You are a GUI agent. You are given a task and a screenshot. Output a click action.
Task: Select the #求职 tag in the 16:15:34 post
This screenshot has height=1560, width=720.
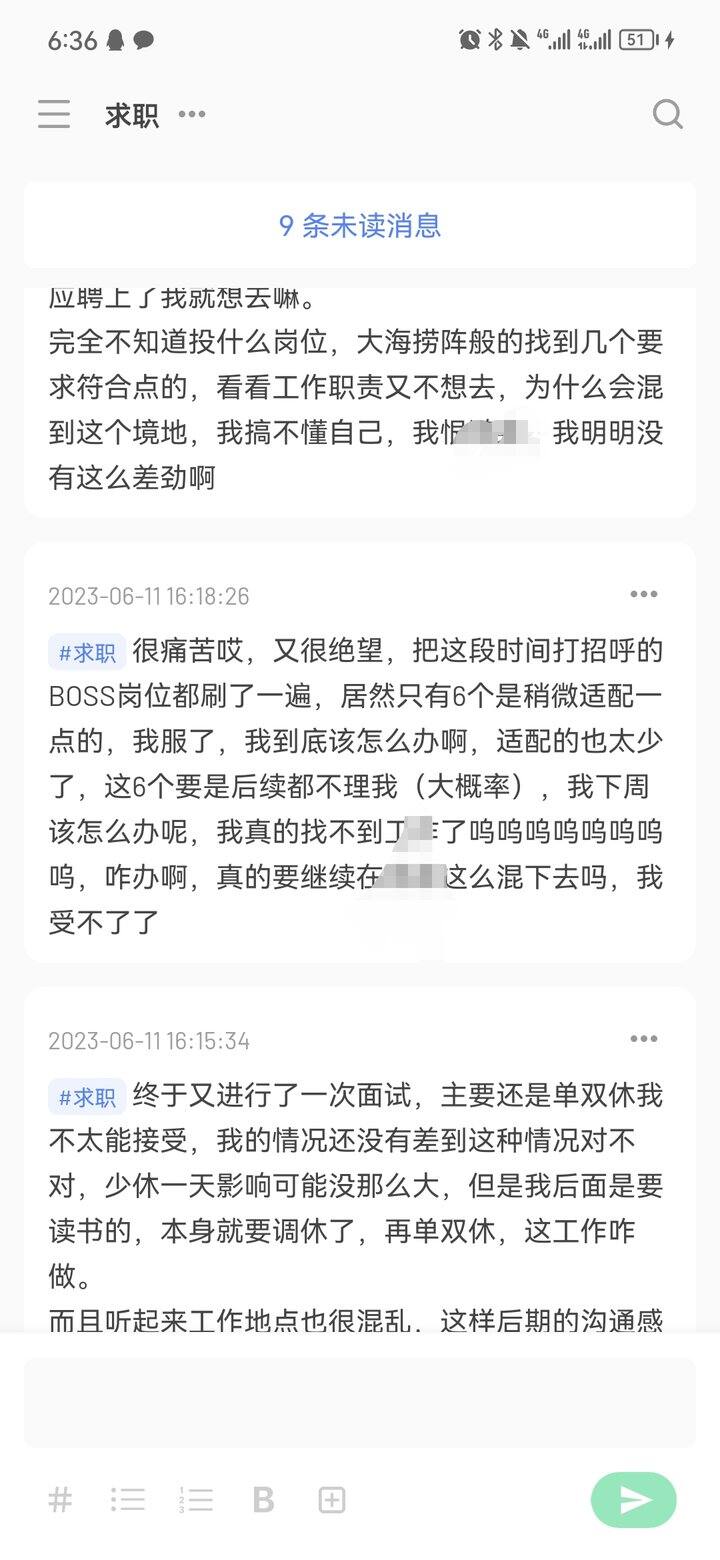click(87, 1096)
